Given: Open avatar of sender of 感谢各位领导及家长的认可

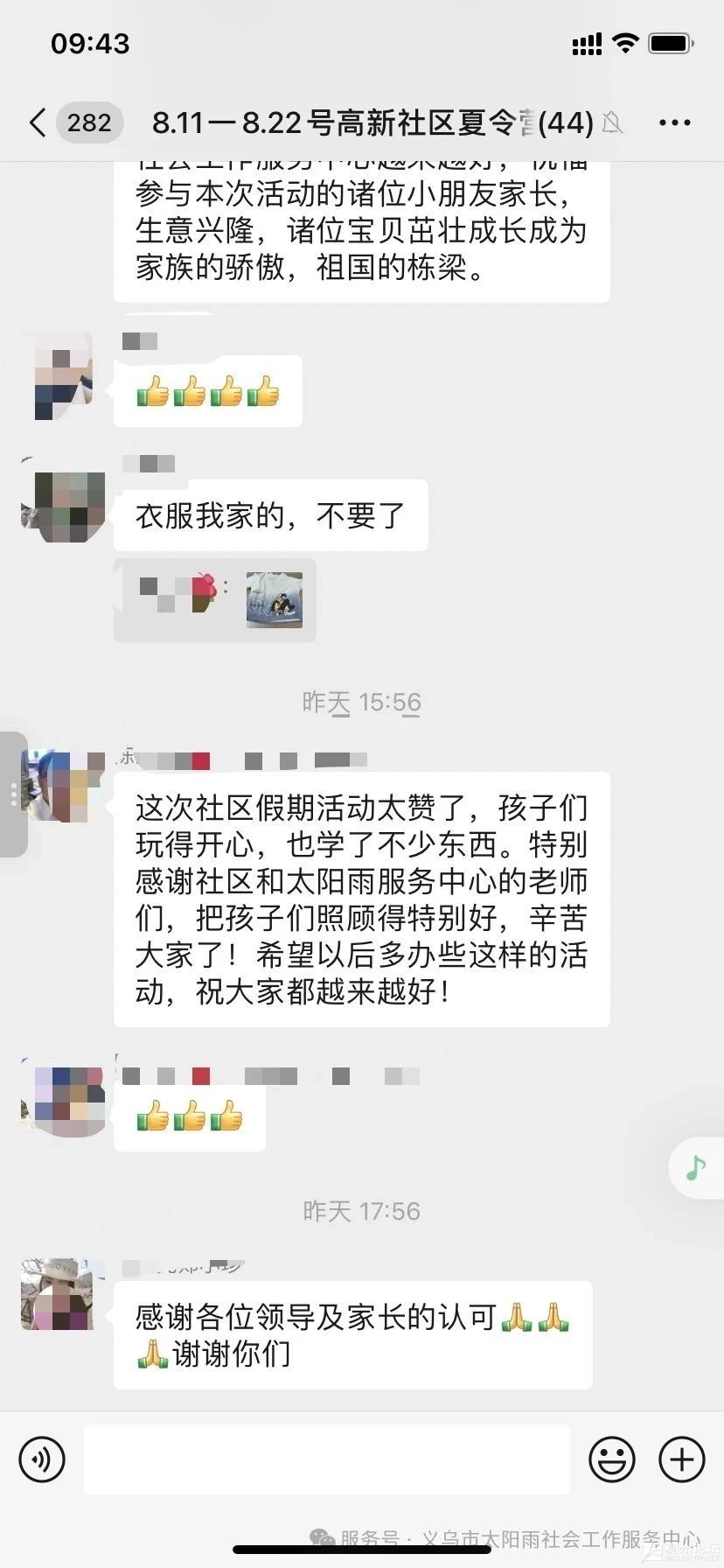Looking at the screenshot, I should click(58, 1294).
